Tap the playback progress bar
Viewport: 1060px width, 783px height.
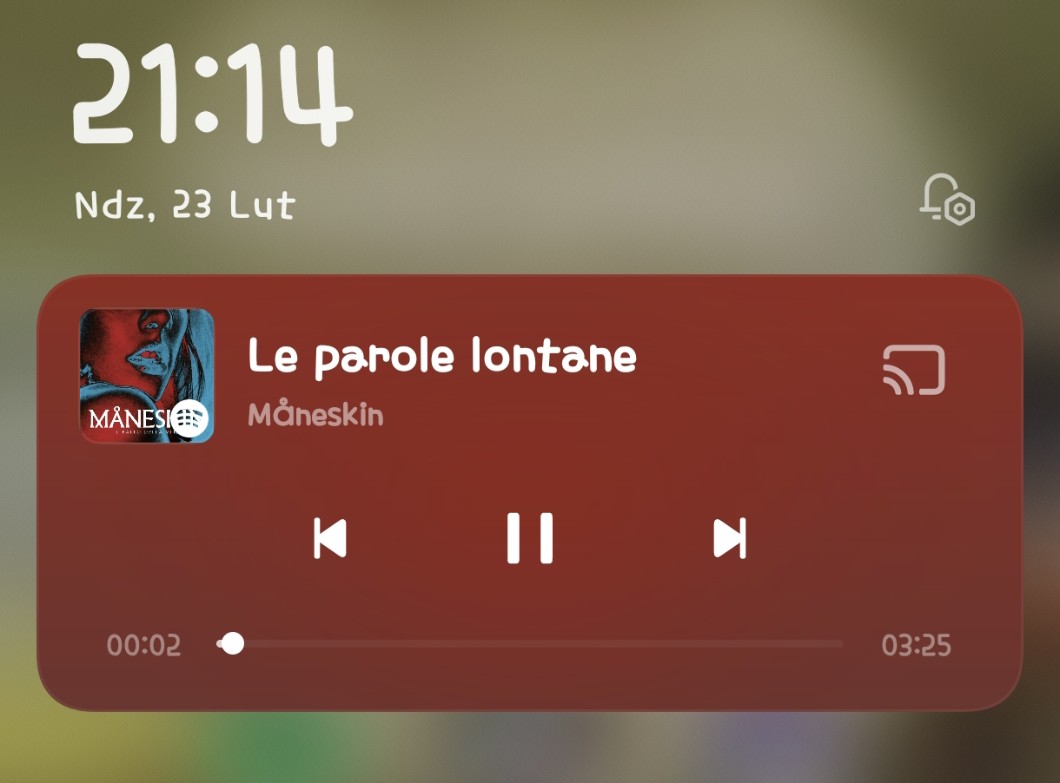click(x=530, y=644)
